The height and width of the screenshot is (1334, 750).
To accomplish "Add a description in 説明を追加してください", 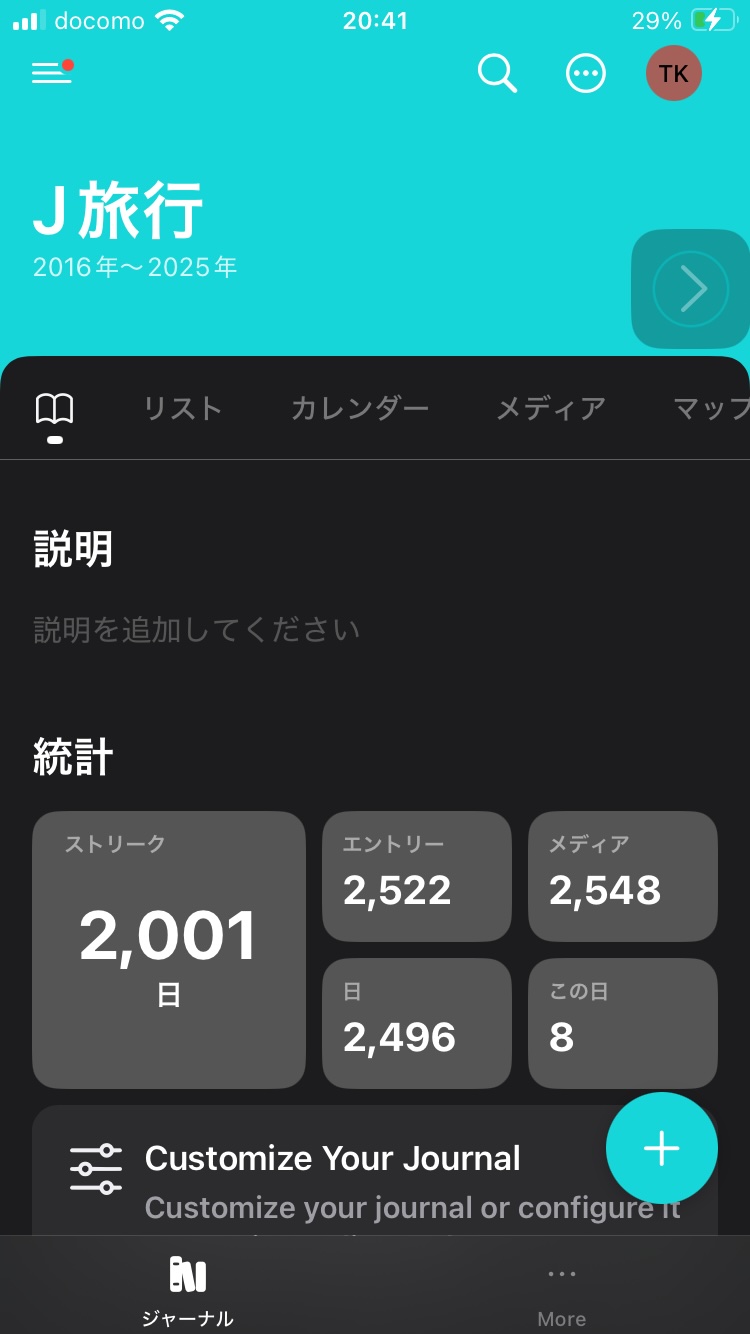I will click(x=197, y=630).
